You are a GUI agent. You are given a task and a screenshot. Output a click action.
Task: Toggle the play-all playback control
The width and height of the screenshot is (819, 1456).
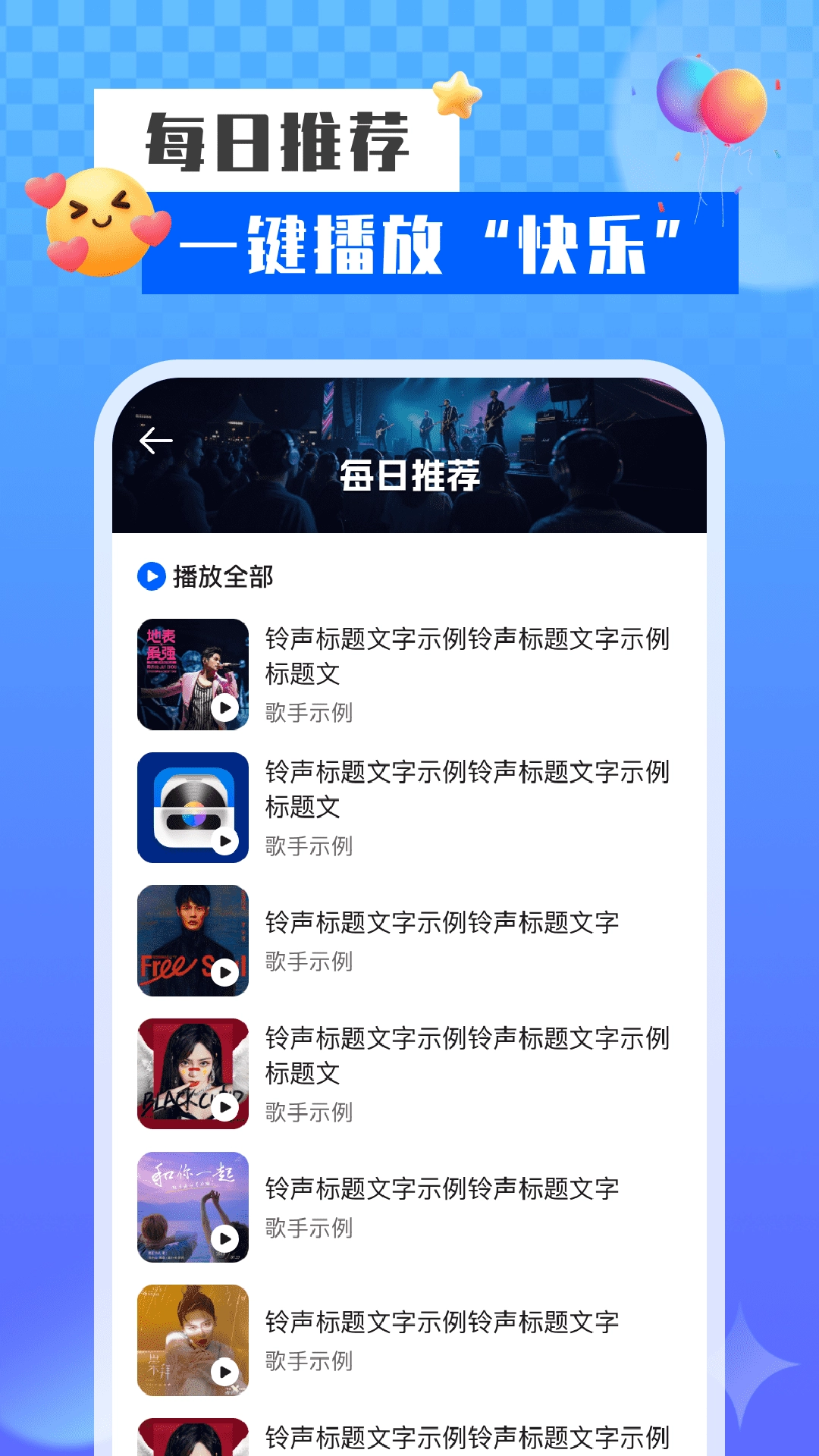tap(149, 577)
